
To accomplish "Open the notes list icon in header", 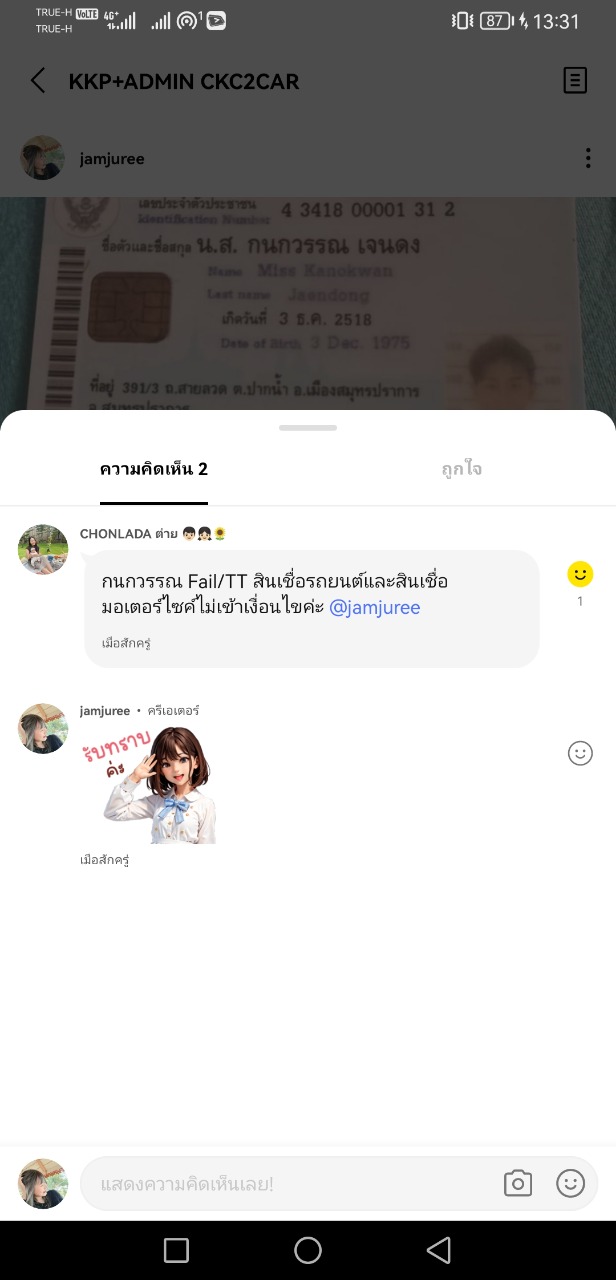I will pos(575,81).
